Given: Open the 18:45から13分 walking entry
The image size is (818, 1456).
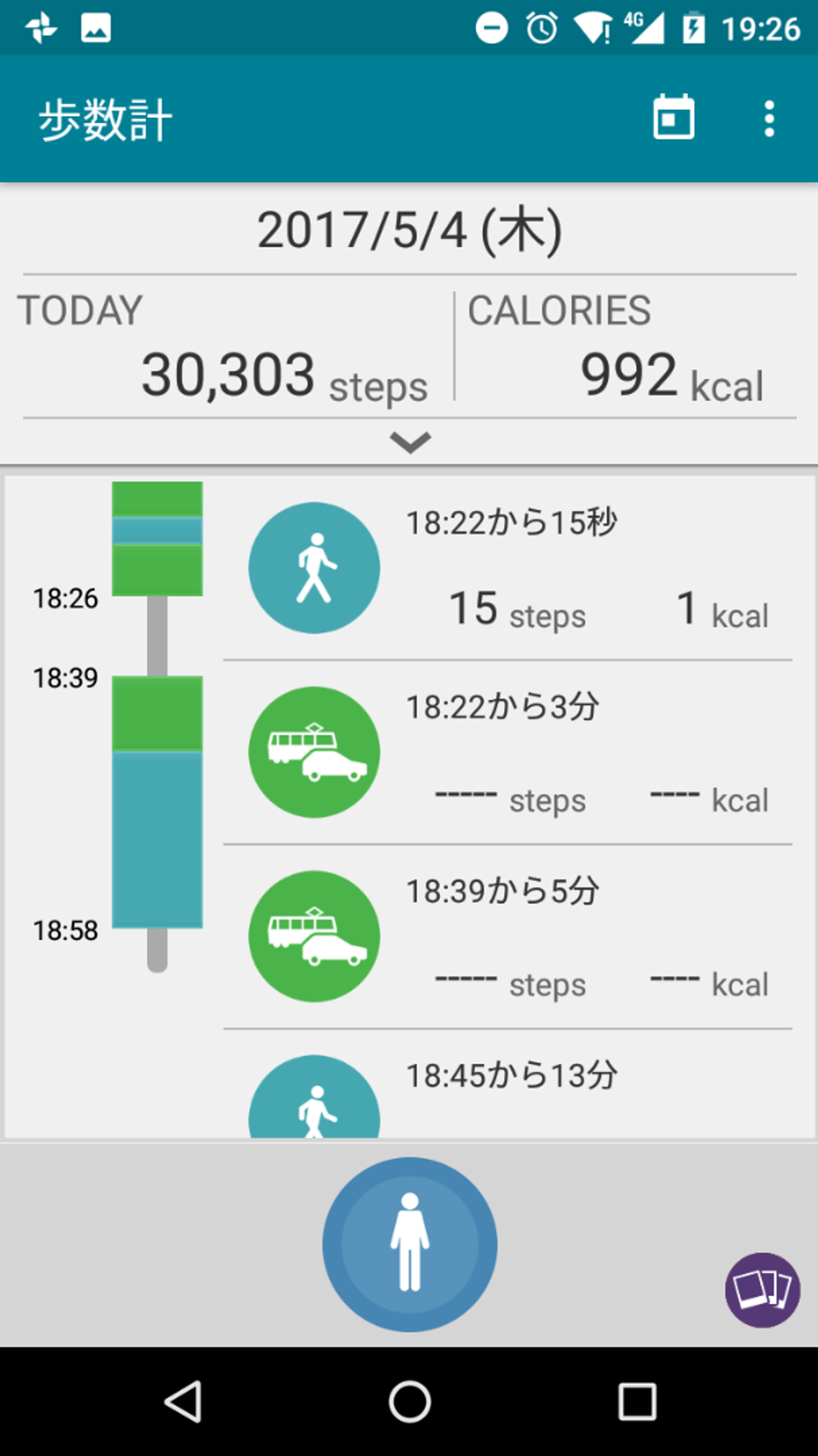Looking at the screenshot, I should tap(507, 1085).
